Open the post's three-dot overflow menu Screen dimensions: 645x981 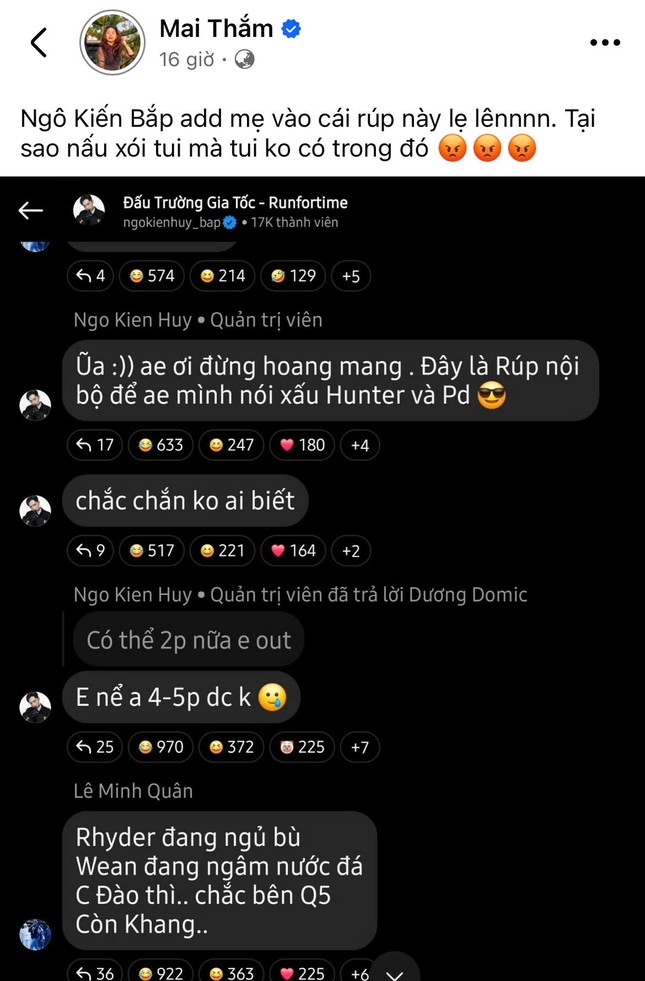(605, 43)
